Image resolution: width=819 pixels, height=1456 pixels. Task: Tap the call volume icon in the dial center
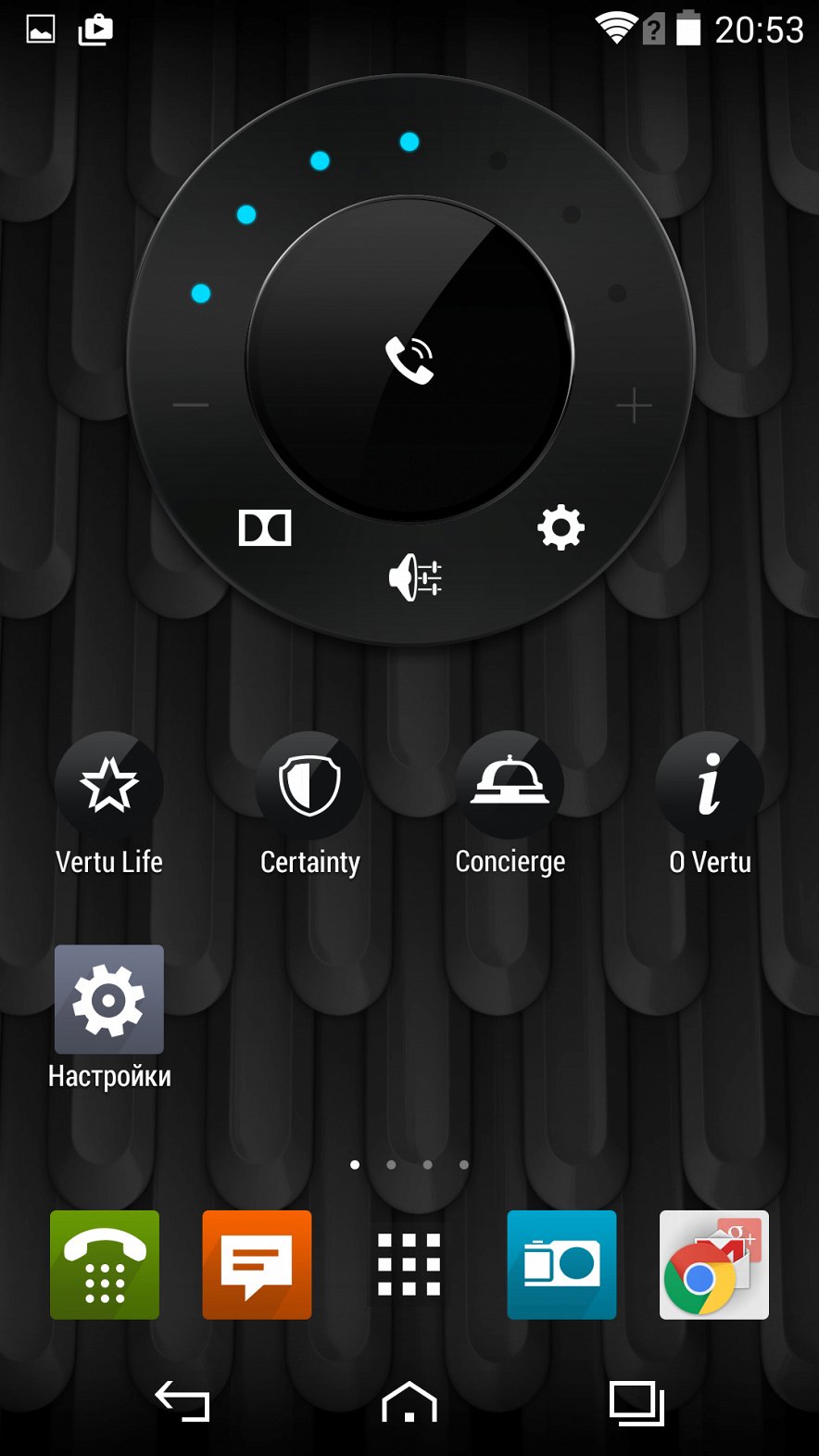coord(409,361)
